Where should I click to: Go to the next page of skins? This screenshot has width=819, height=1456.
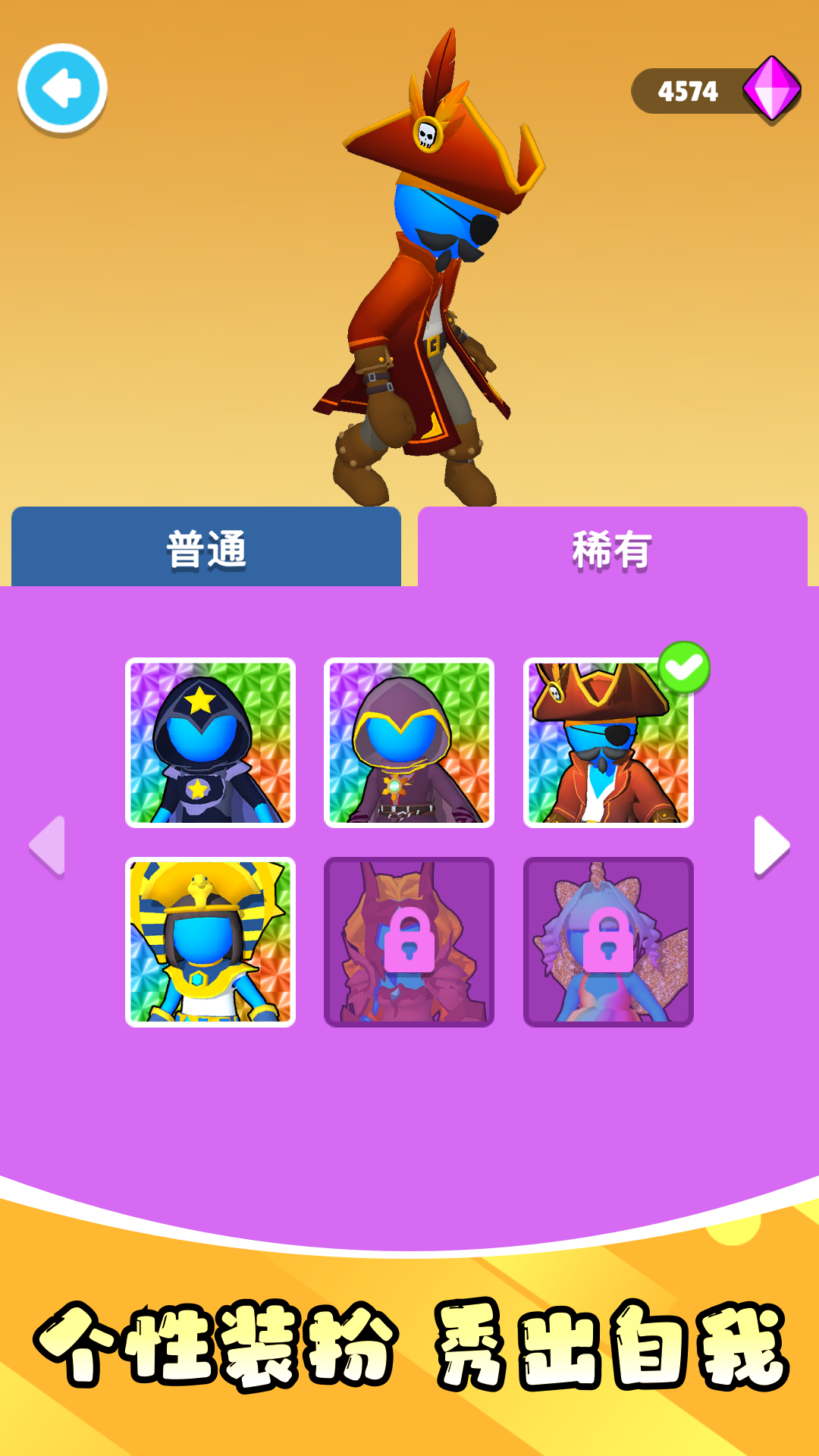[771, 846]
